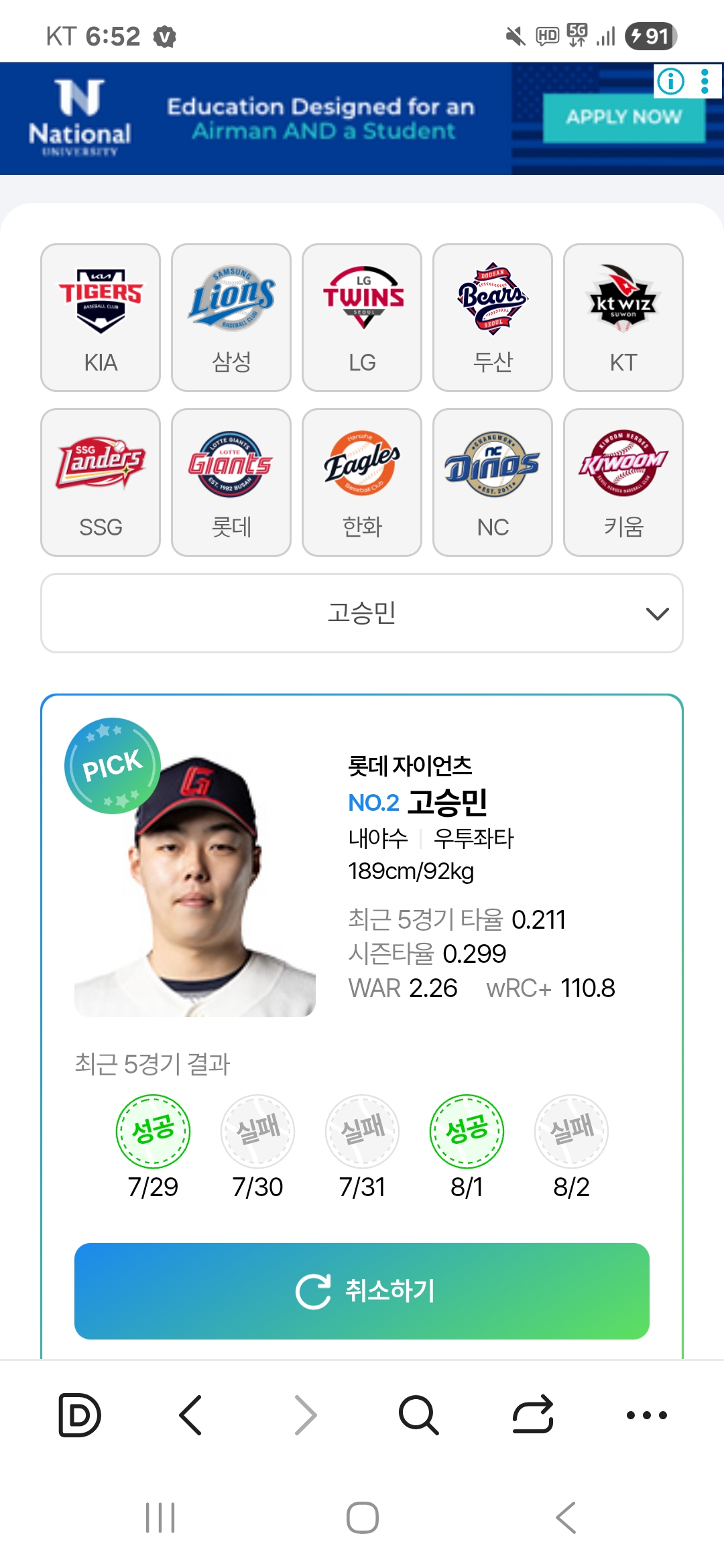The height and width of the screenshot is (1568, 724).
Task: Select the LG Twins team
Action: coord(362,318)
